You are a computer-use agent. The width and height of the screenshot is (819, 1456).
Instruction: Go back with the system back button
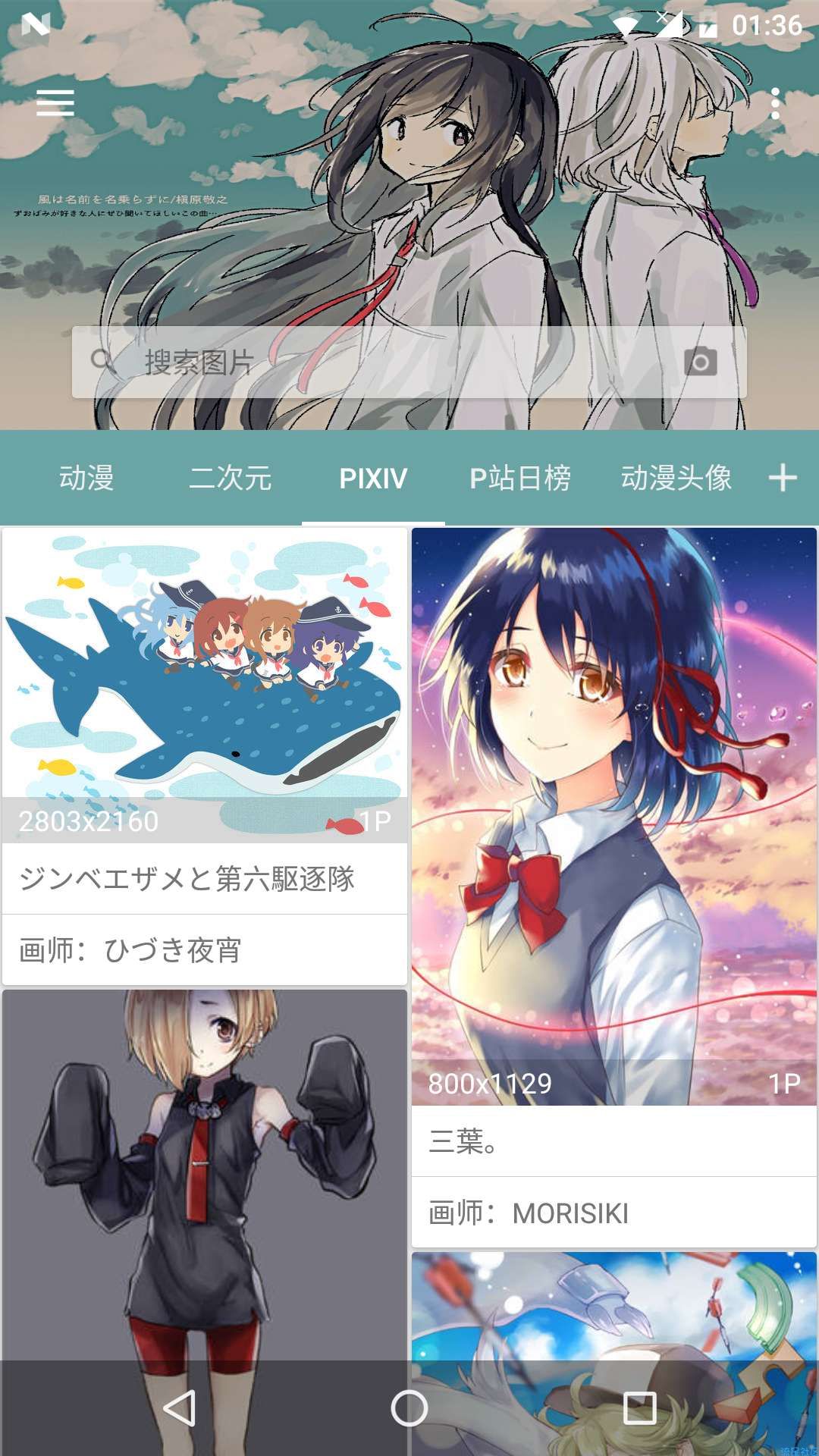pos(180,1408)
